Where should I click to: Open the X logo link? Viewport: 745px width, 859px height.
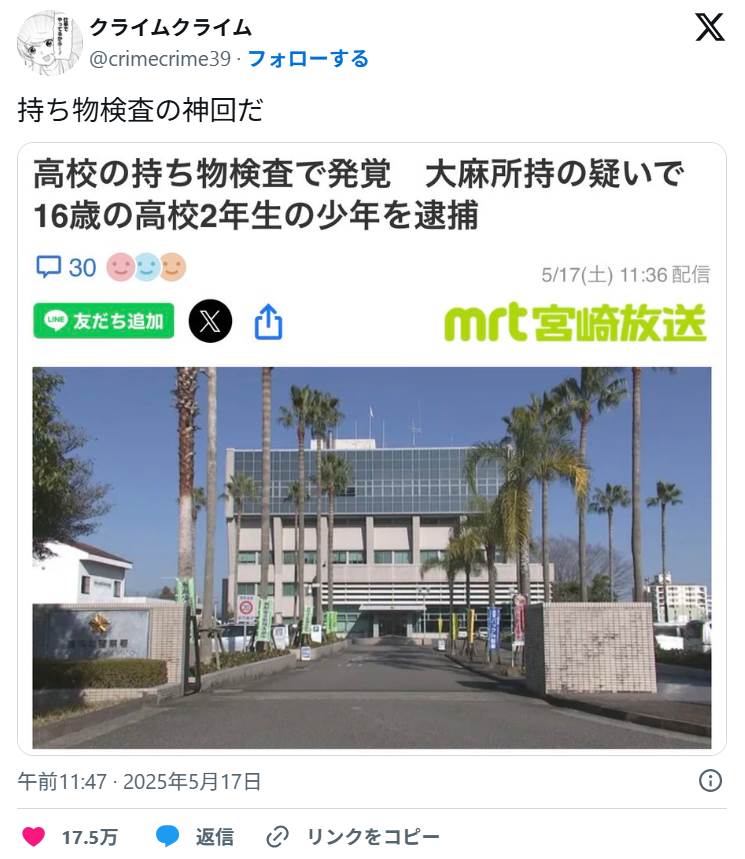coord(709,28)
